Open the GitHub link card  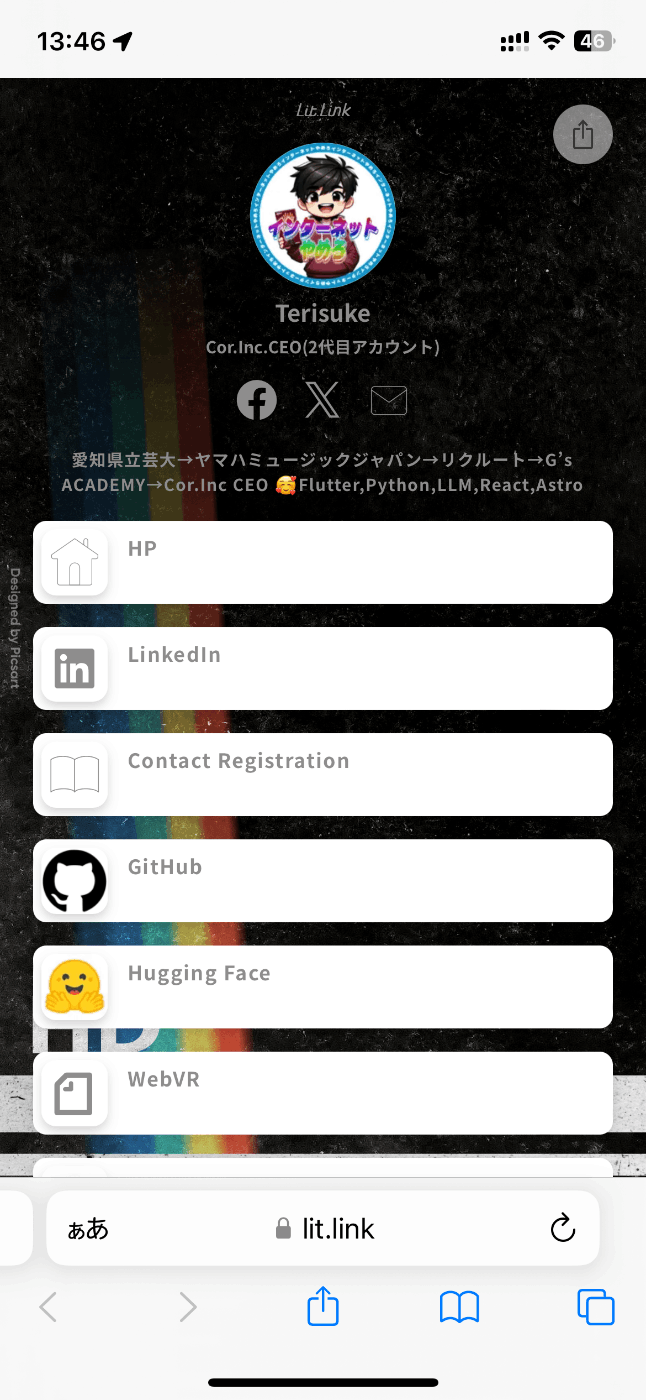(x=322, y=880)
